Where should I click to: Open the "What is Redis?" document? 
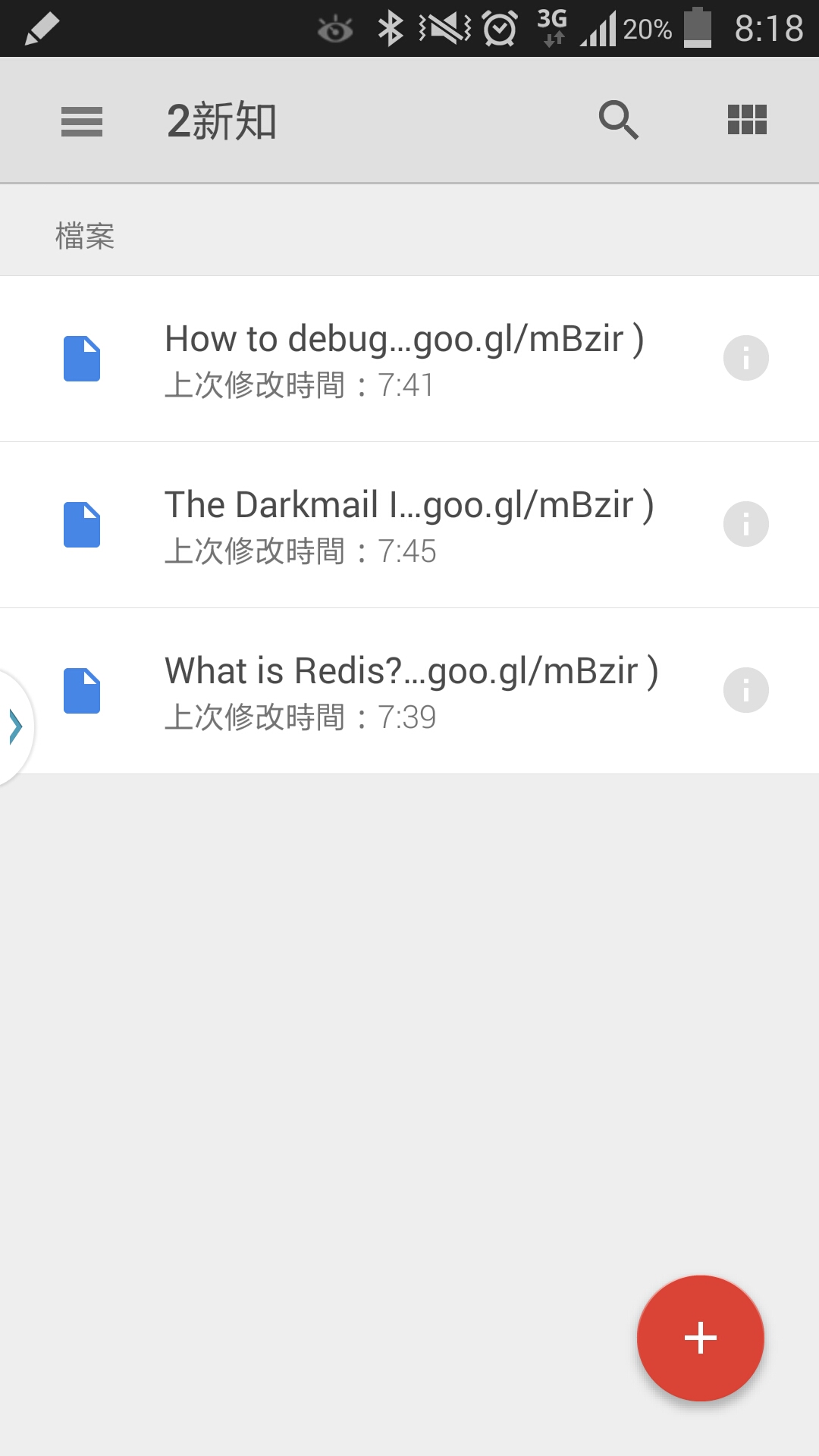411,691
